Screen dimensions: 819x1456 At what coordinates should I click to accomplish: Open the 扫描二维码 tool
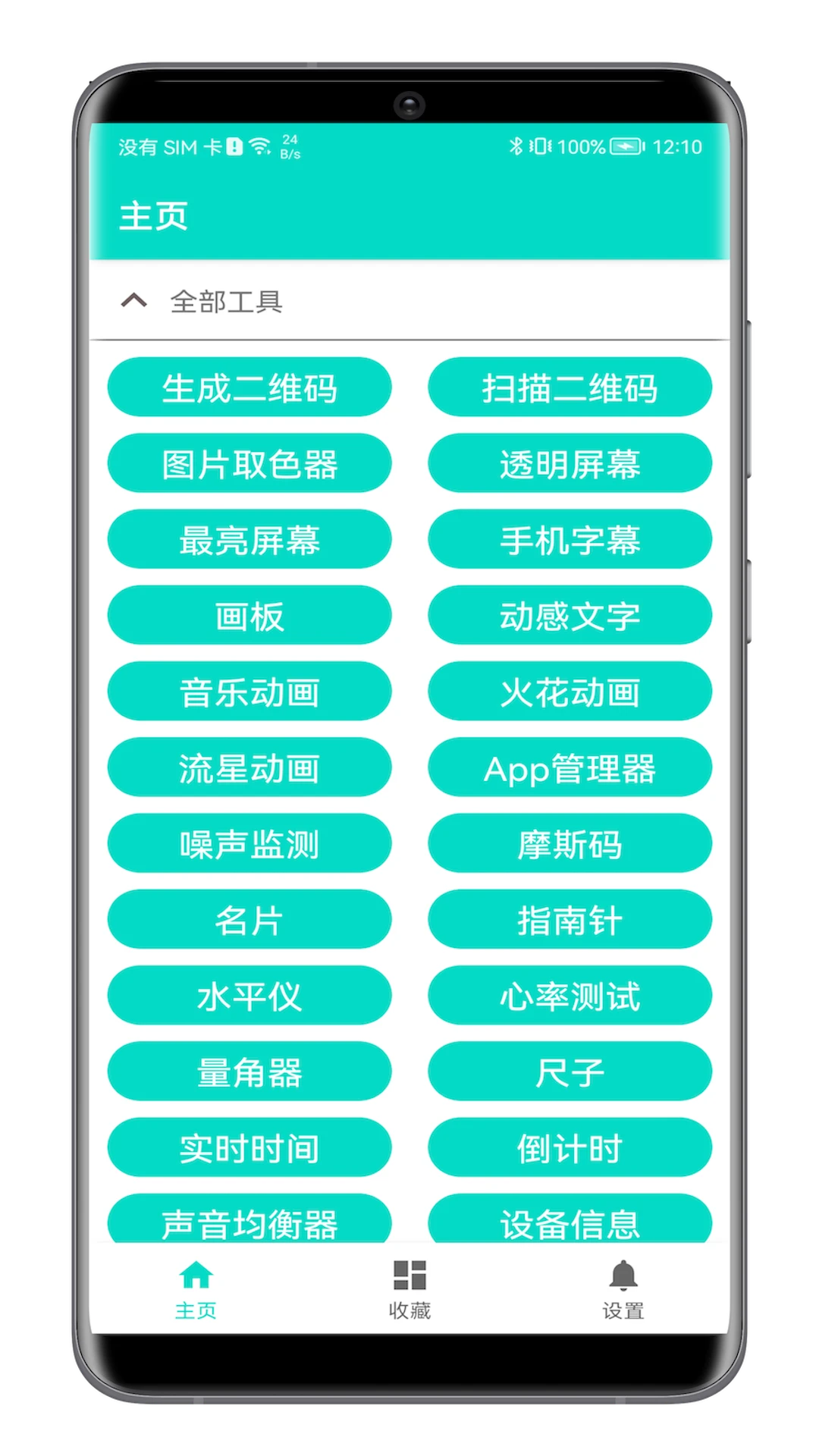(x=570, y=388)
